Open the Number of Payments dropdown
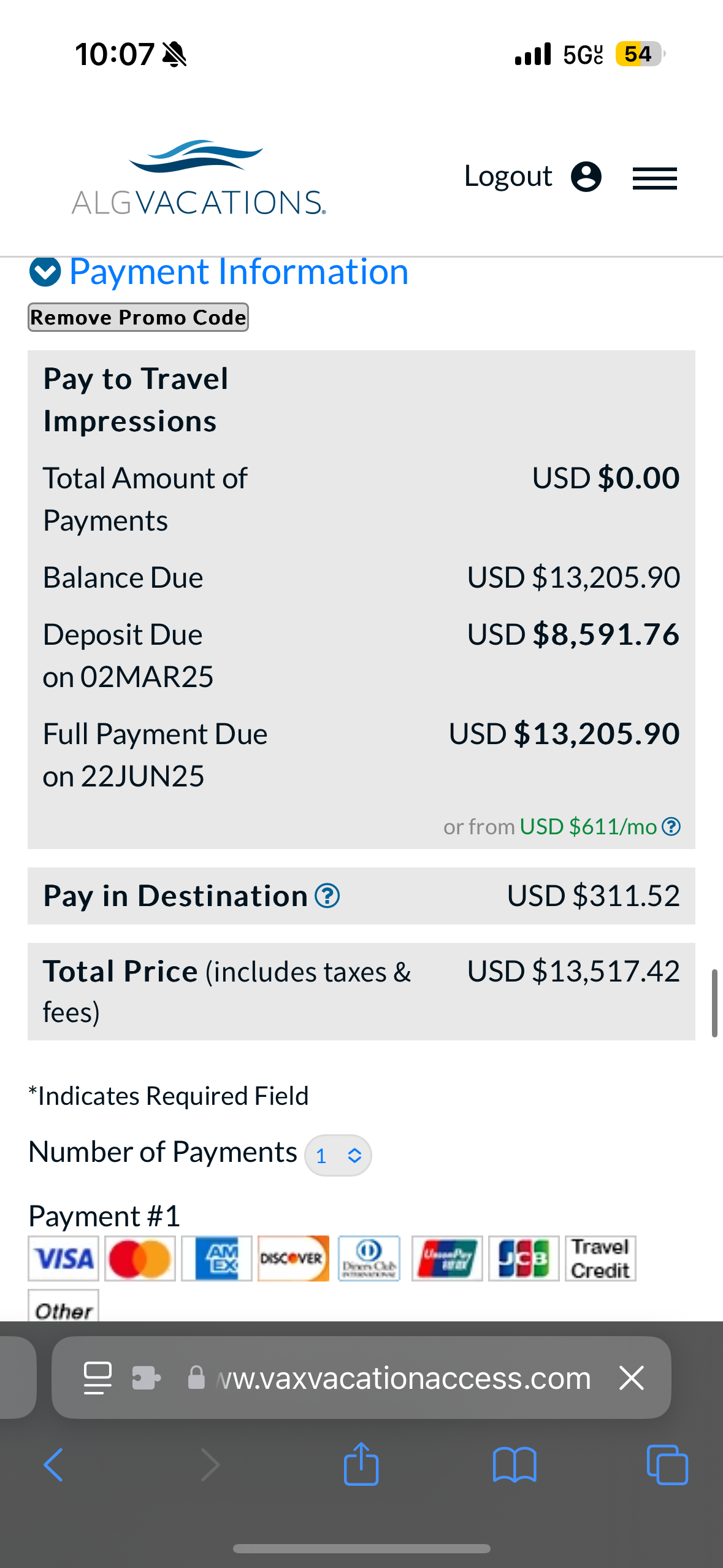Screen dimensions: 723x1568 click(338, 1155)
